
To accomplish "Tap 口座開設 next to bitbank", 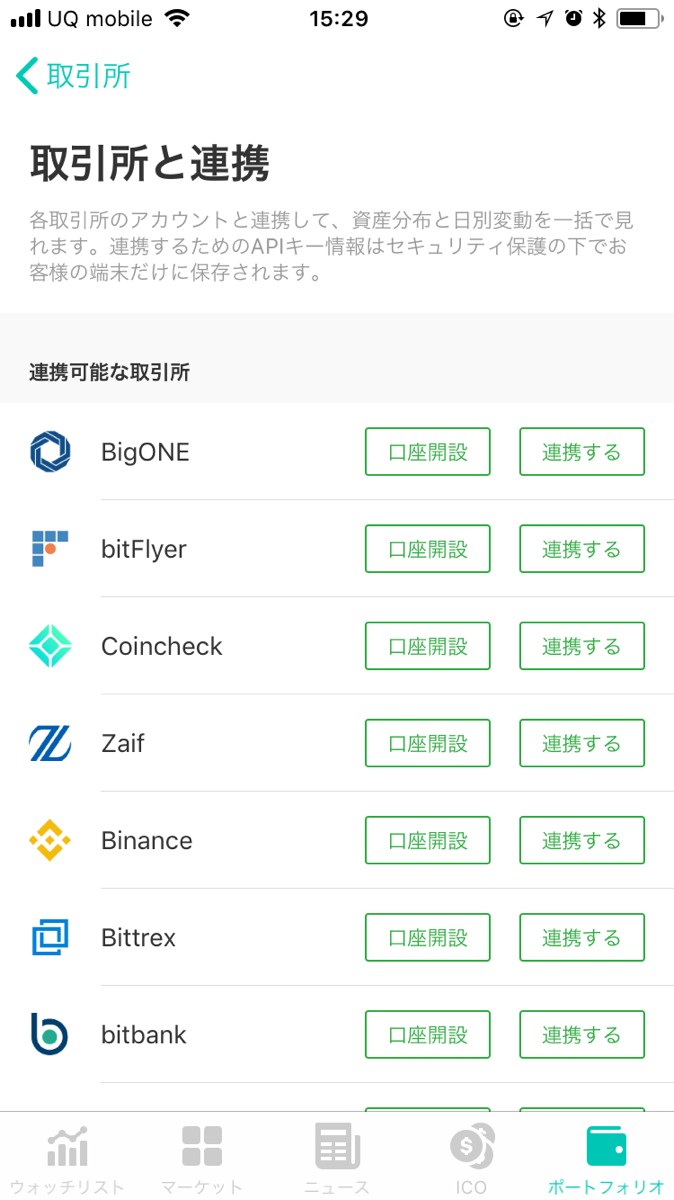I will point(427,1035).
